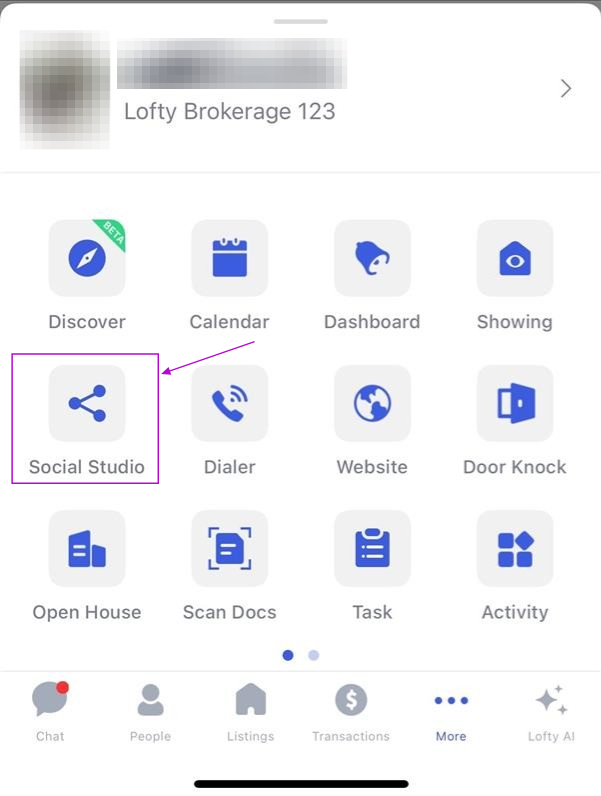Viewport: 601px width, 796px height.
Task: Open the Discover beta feature
Action: [x=87, y=259]
